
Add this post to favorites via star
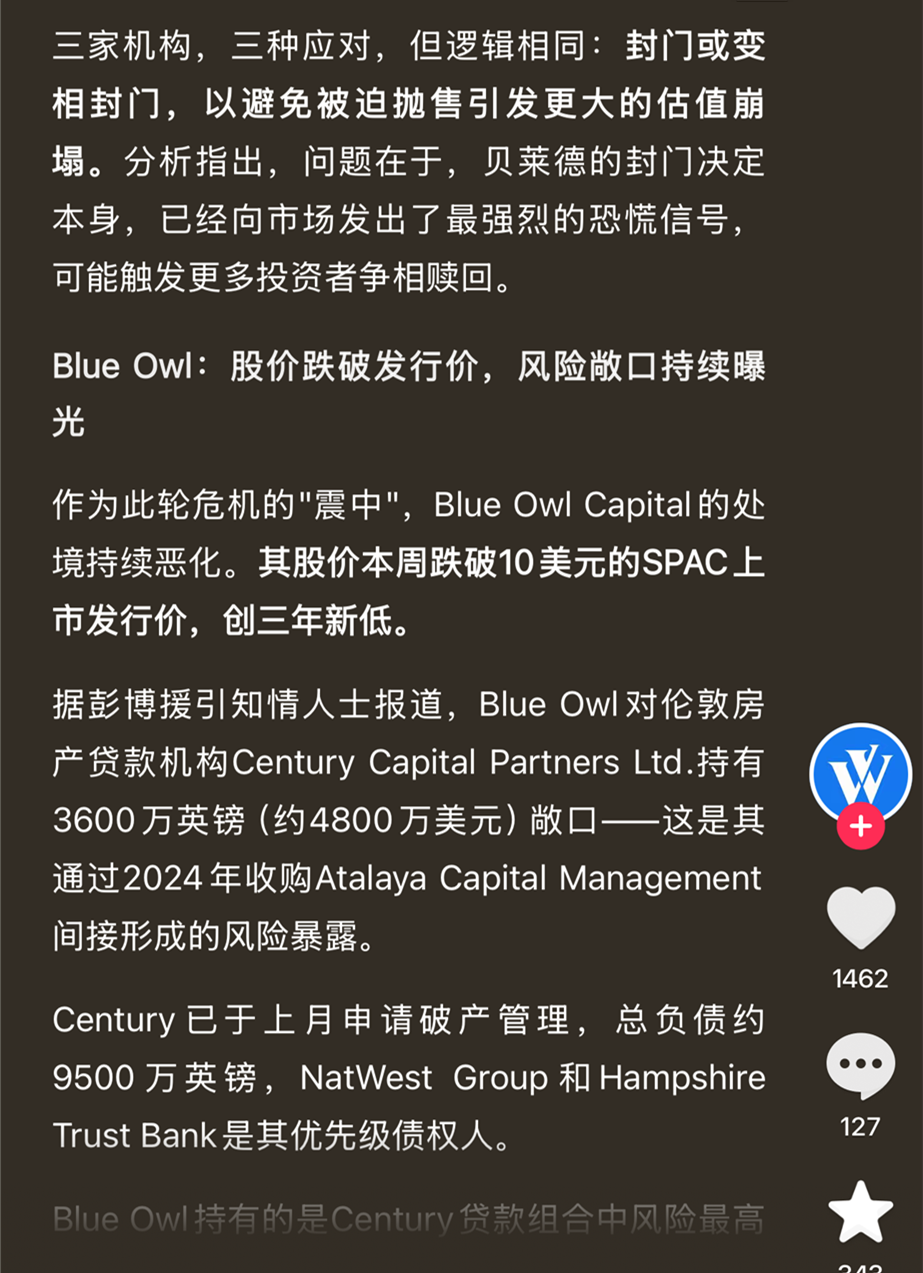[x=860, y=1213]
